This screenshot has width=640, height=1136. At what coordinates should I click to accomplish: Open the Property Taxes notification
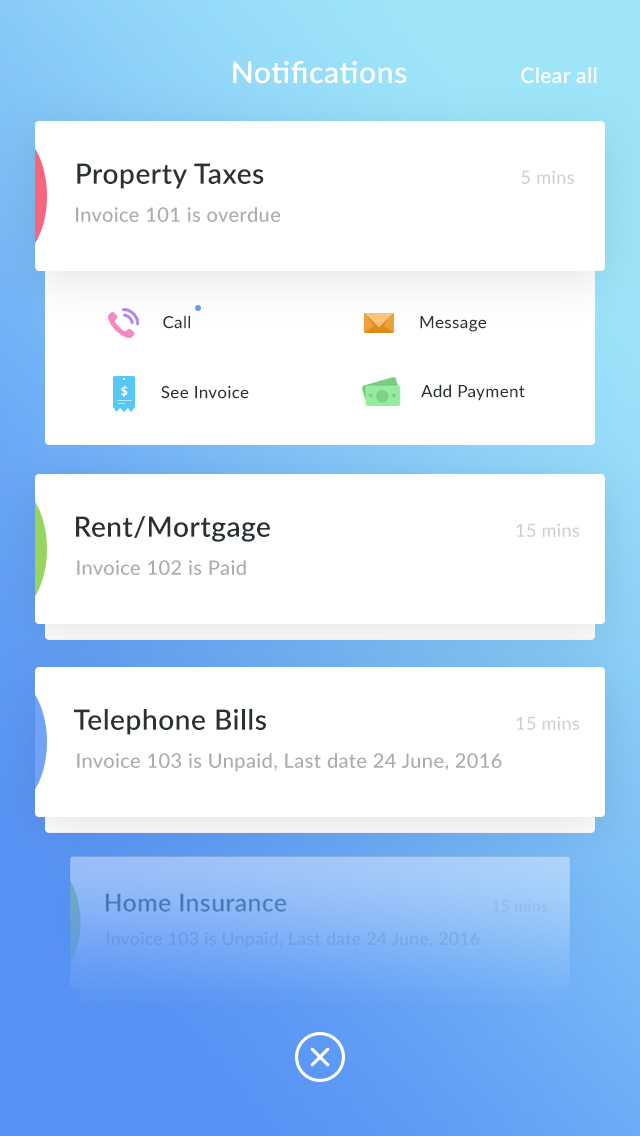pos(320,196)
